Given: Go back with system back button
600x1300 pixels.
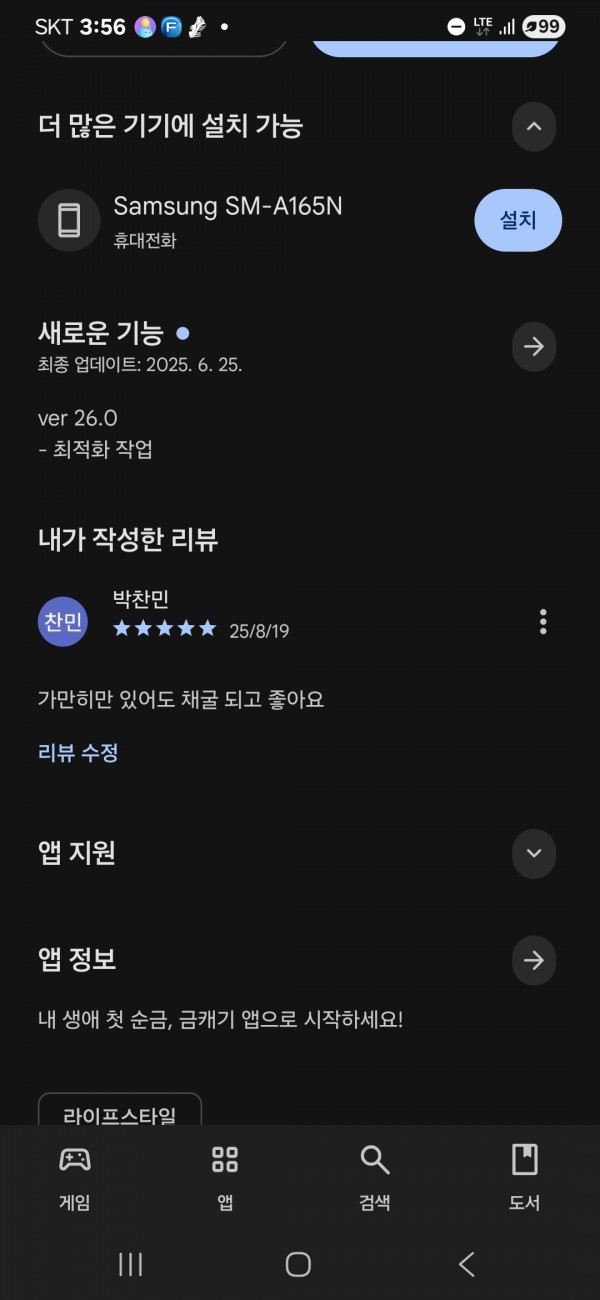Looking at the screenshot, I should click(x=467, y=1264).
